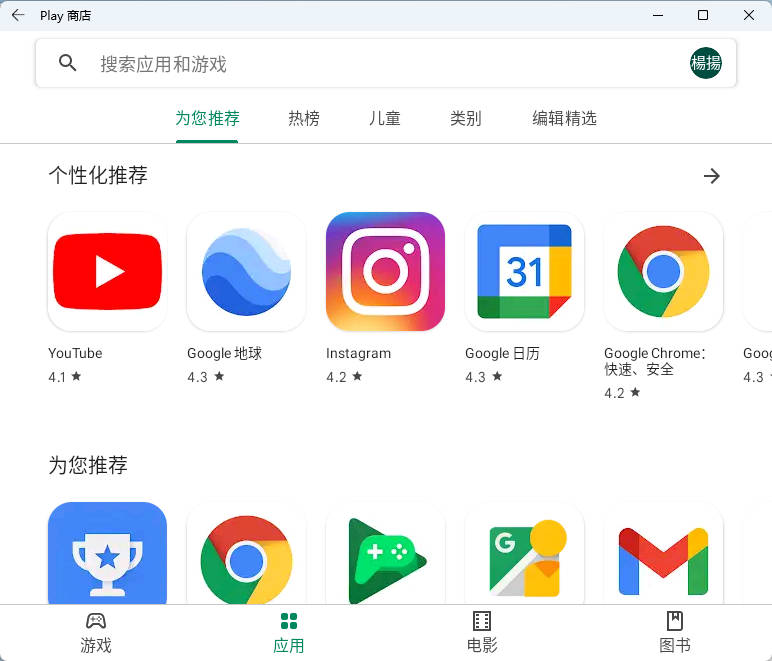The width and height of the screenshot is (772, 661).
Task: Switch to the 儿童 kids tab
Action: click(385, 118)
